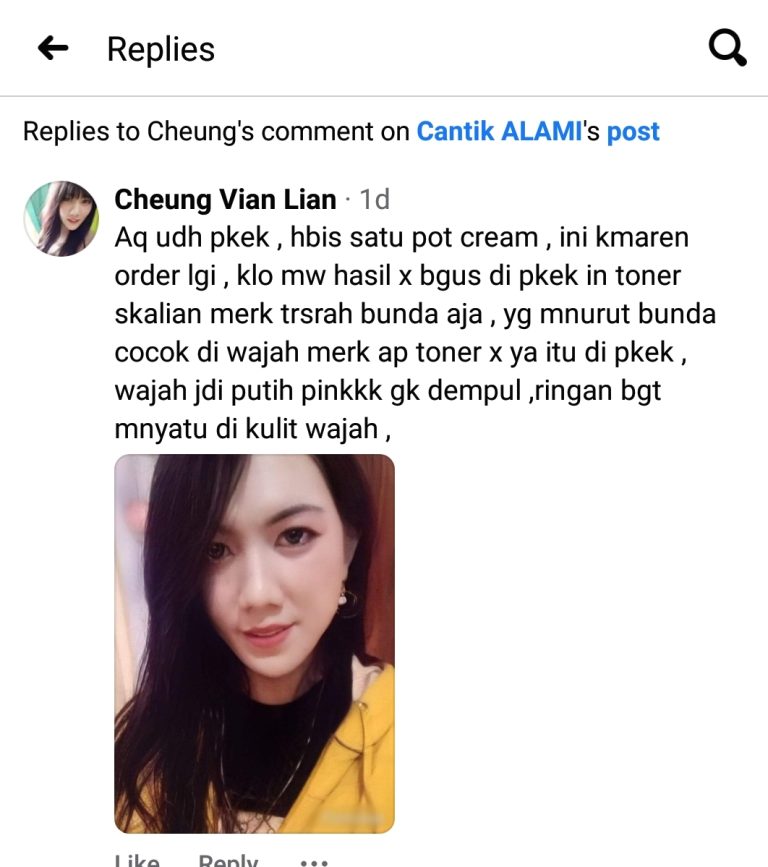Open the search magnifier icon

click(727, 48)
